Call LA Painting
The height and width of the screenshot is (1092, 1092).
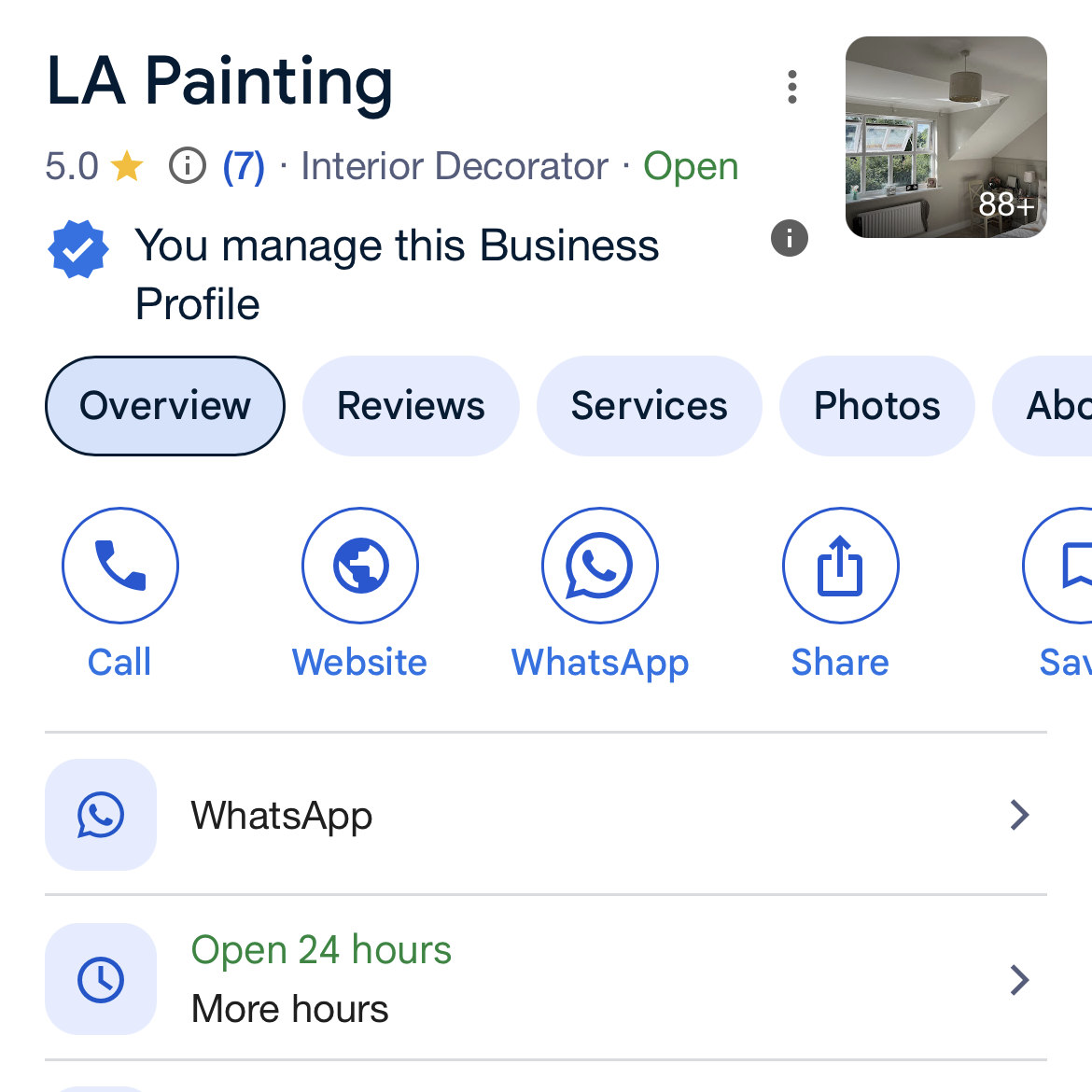point(120,566)
